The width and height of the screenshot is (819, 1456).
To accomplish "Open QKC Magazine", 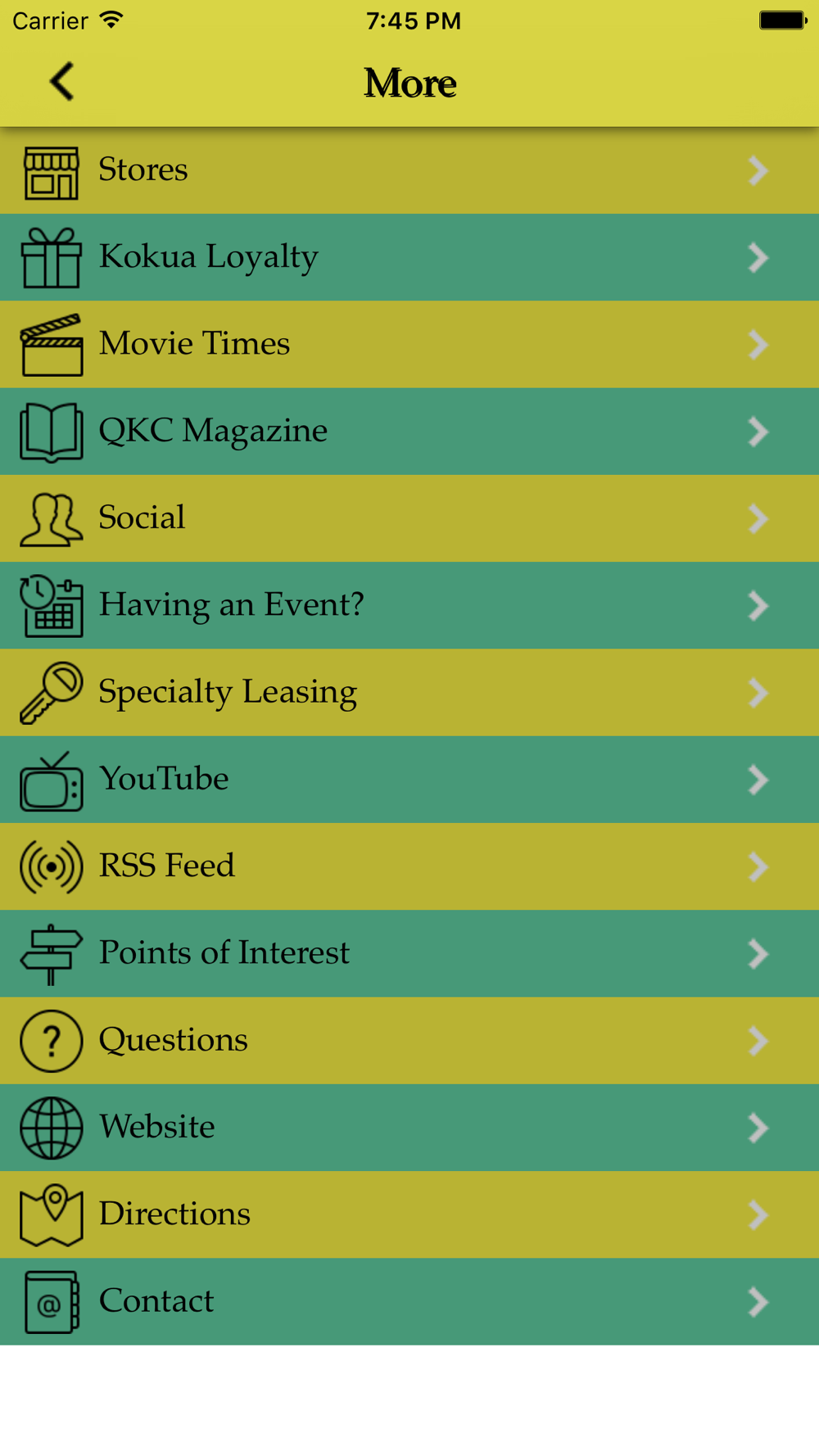I will [x=409, y=432].
